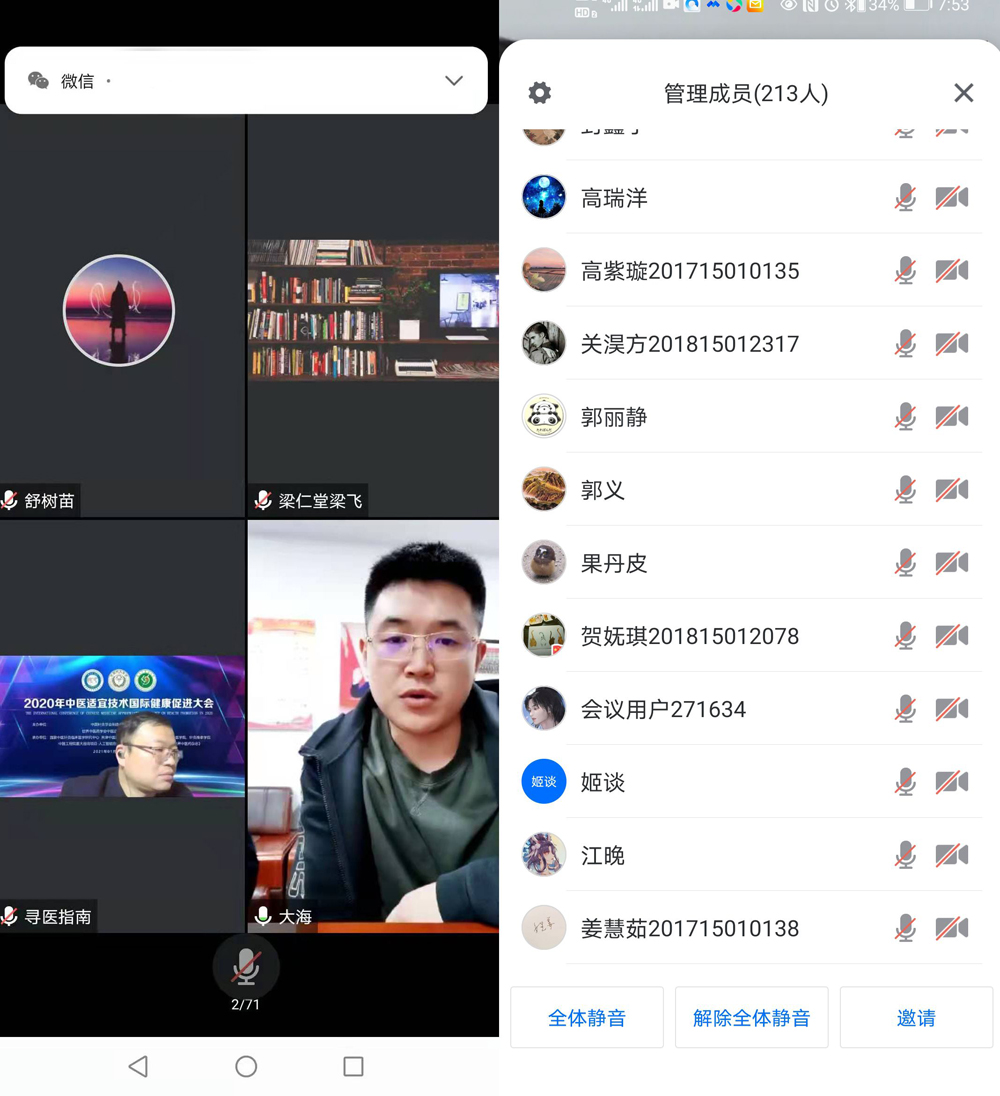This screenshot has height=1096, width=1000.
Task: Close the manage members panel
Action: tap(963, 93)
